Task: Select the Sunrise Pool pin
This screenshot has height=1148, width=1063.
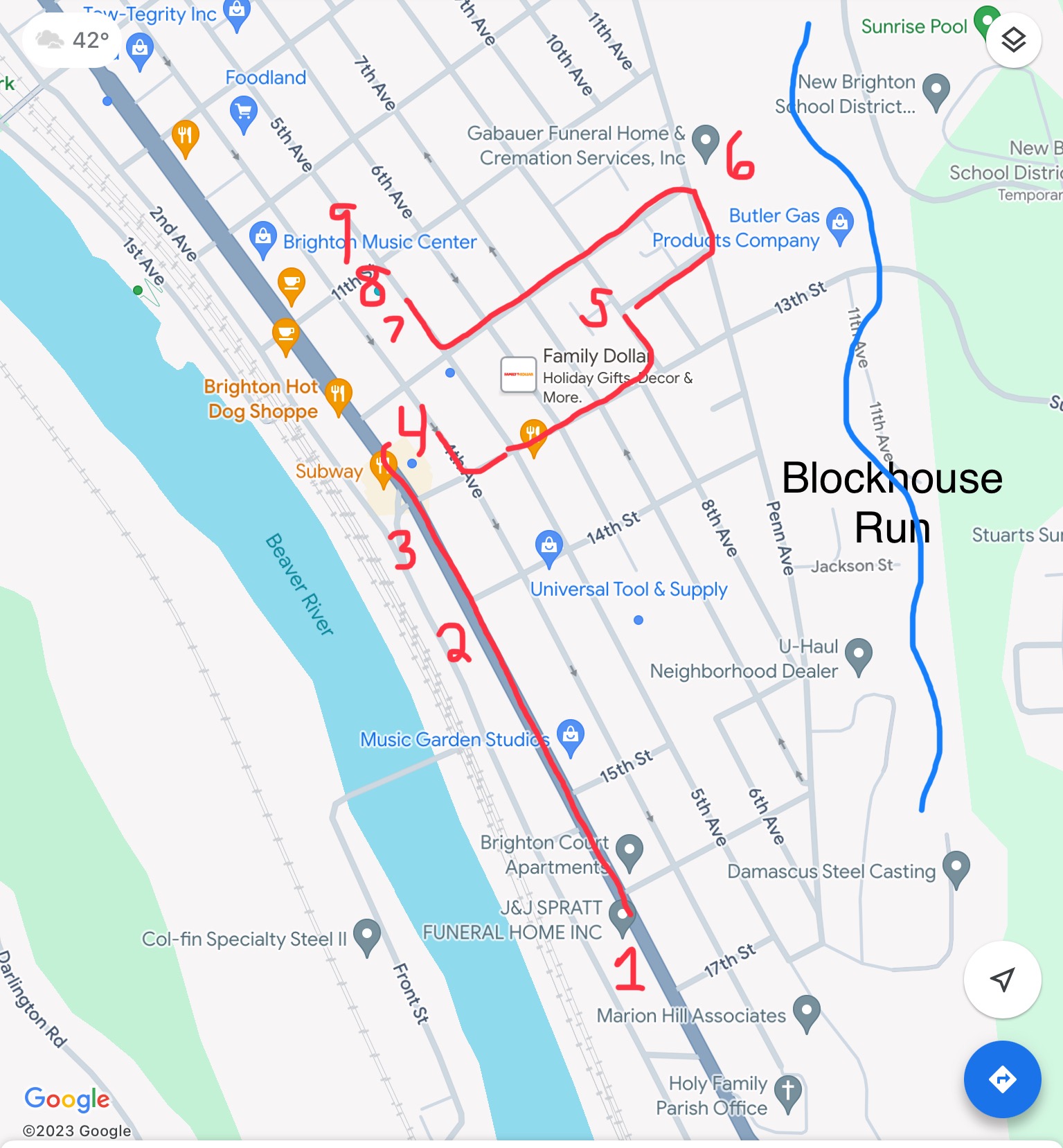Action: [x=986, y=21]
